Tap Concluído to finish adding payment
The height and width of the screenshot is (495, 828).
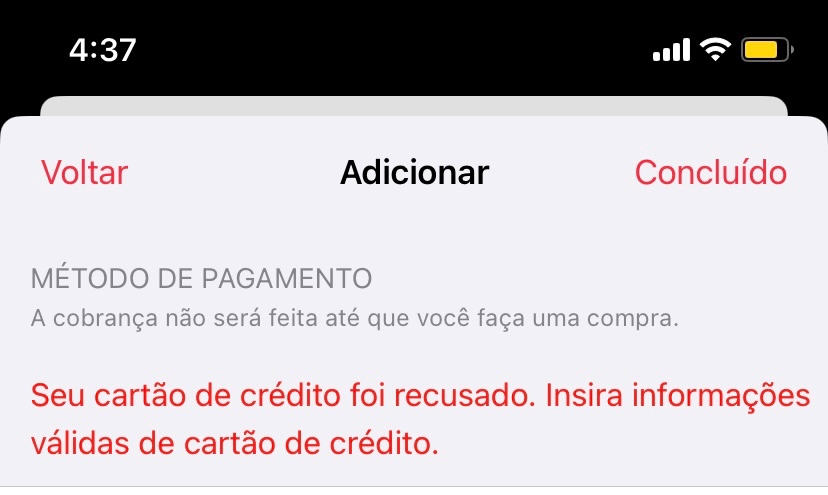(710, 172)
